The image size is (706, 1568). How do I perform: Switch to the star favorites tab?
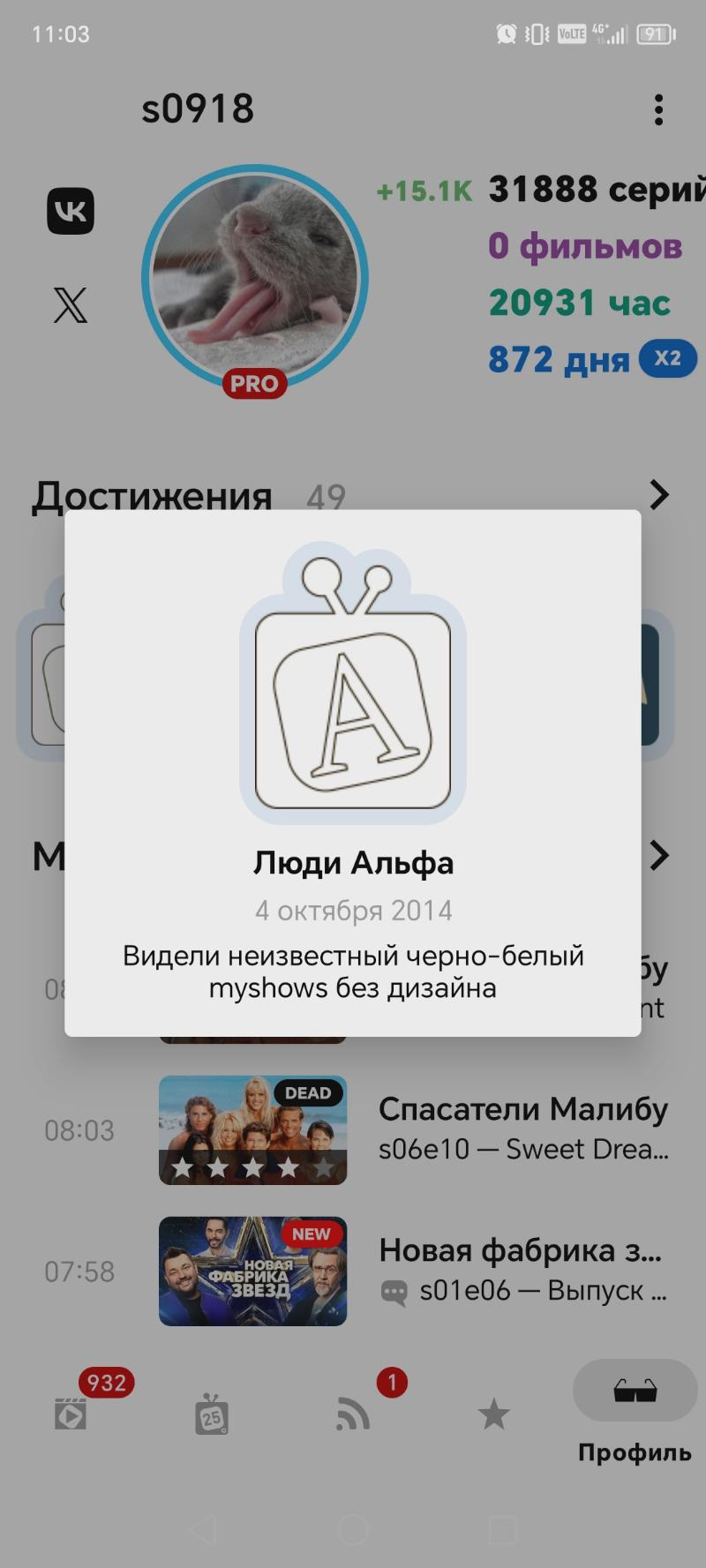pos(494,1414)
